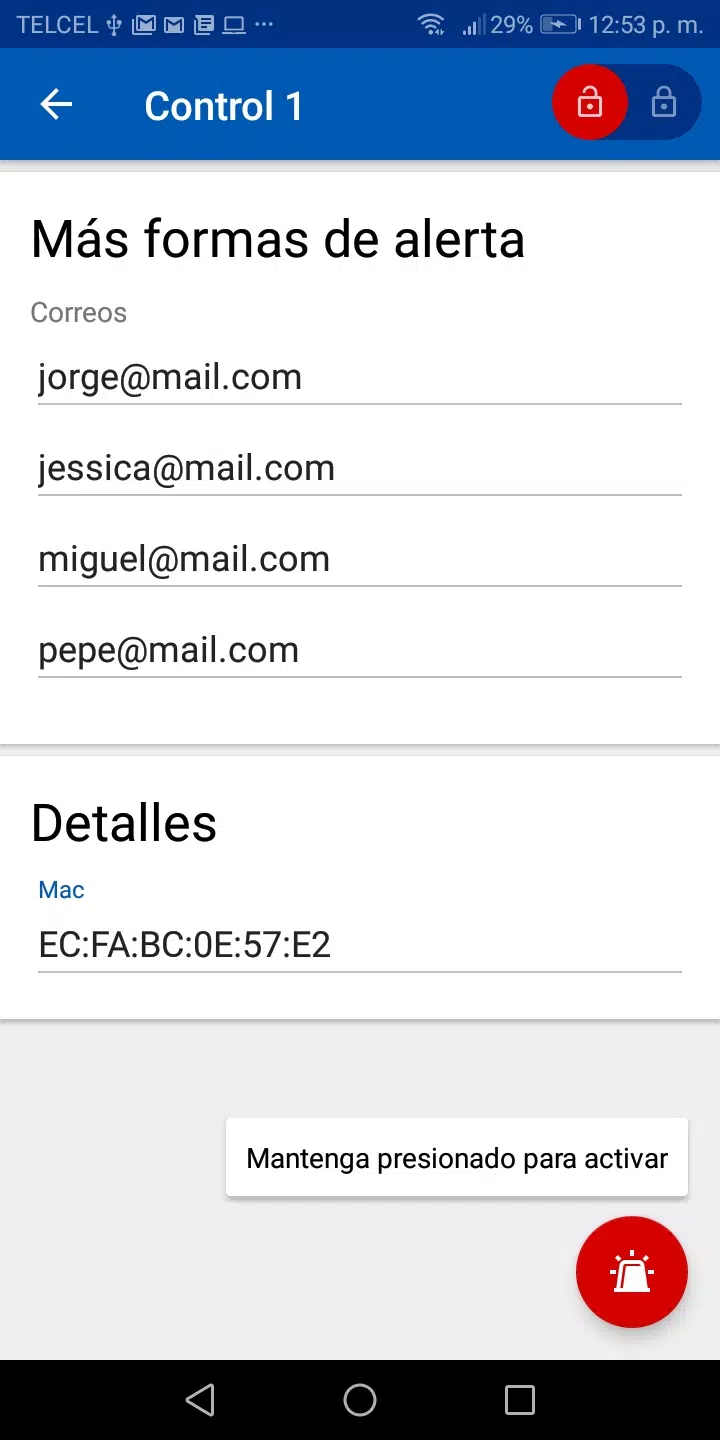Tap the pepe@mail.com email field

click(x=359, y=651)
